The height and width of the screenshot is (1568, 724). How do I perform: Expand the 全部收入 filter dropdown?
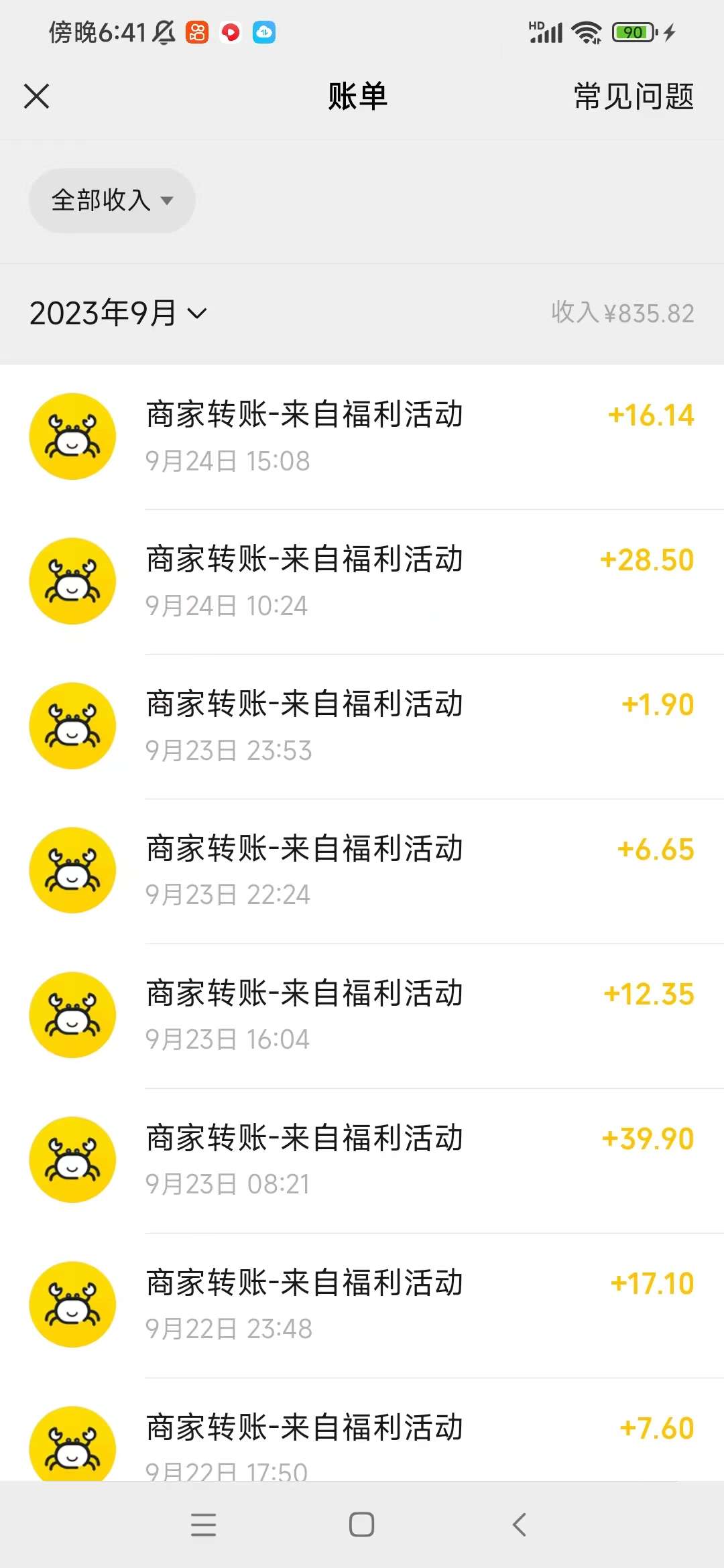[x=112, y=200]
